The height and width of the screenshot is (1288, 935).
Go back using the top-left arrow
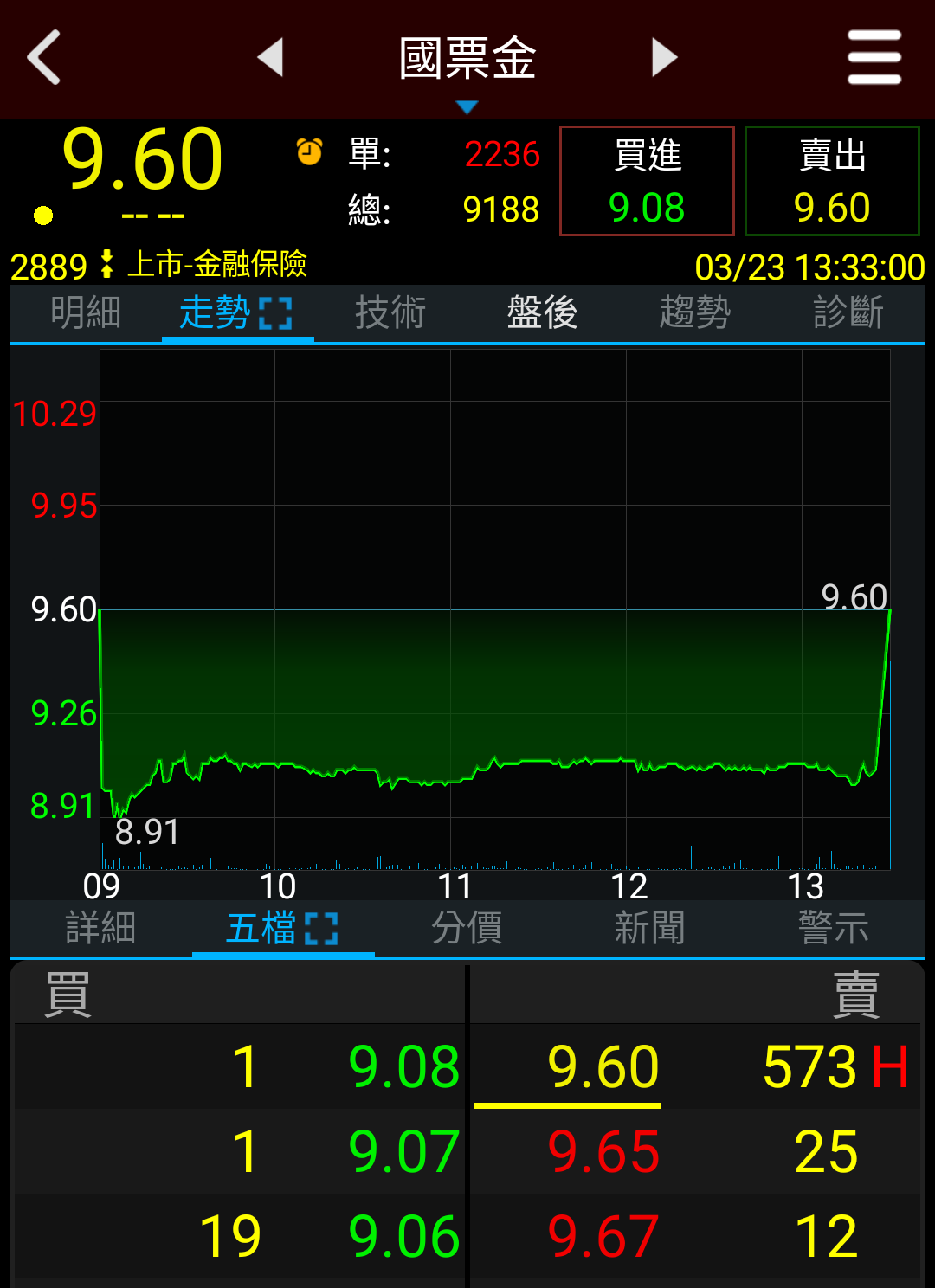pyautogui.click(x=45, y=57)
